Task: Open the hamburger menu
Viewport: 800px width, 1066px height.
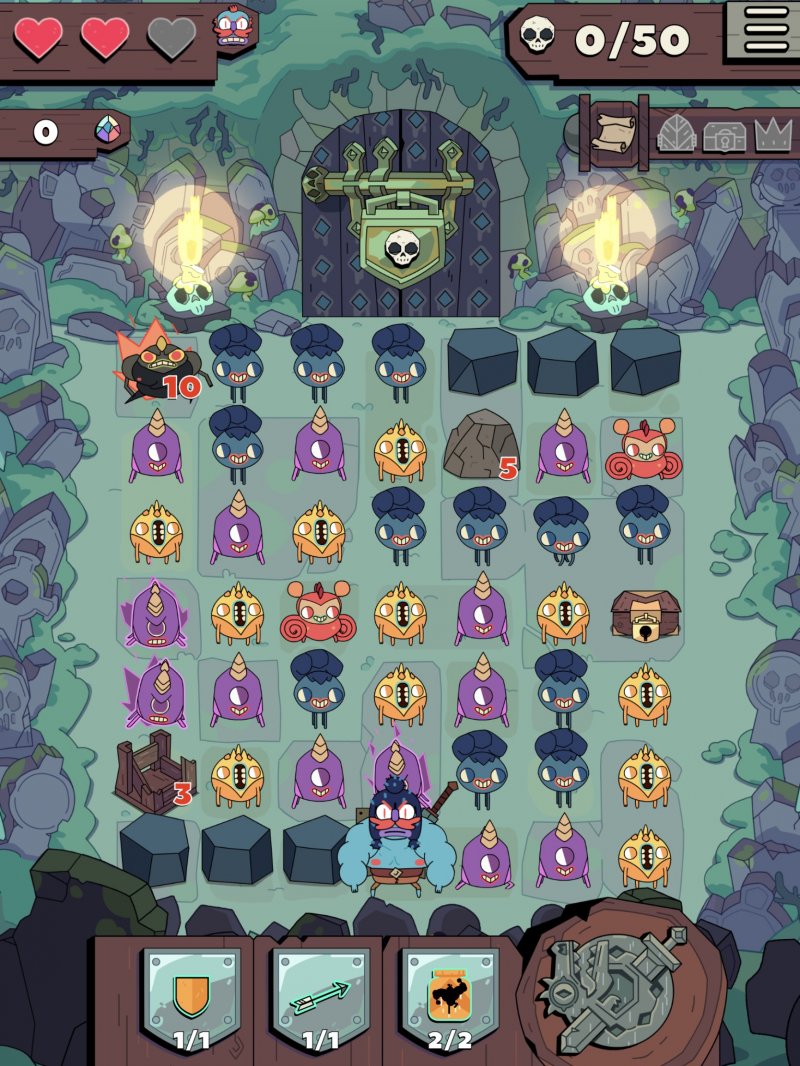Action: pos(766,31)
